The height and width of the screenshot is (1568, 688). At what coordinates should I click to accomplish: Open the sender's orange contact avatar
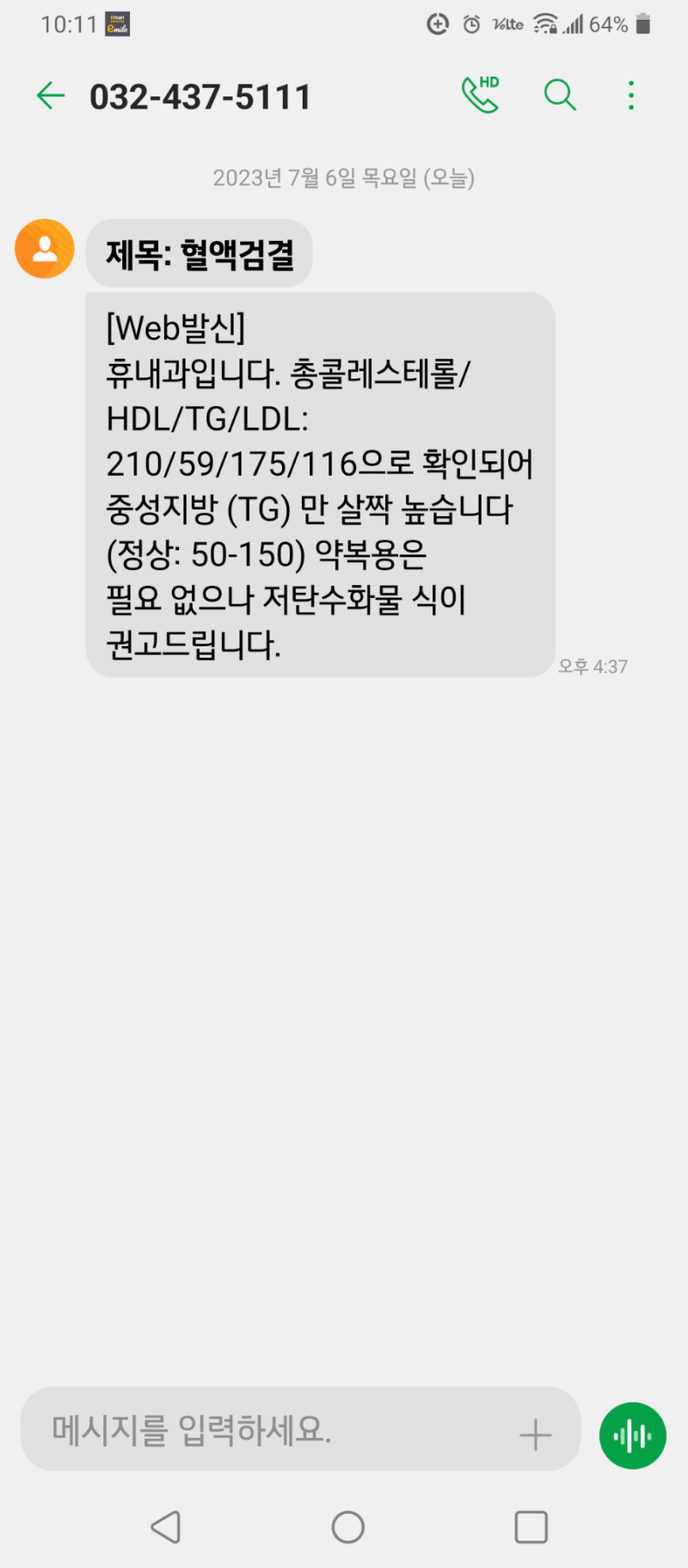pyautogui.click(x=45, y=249)
